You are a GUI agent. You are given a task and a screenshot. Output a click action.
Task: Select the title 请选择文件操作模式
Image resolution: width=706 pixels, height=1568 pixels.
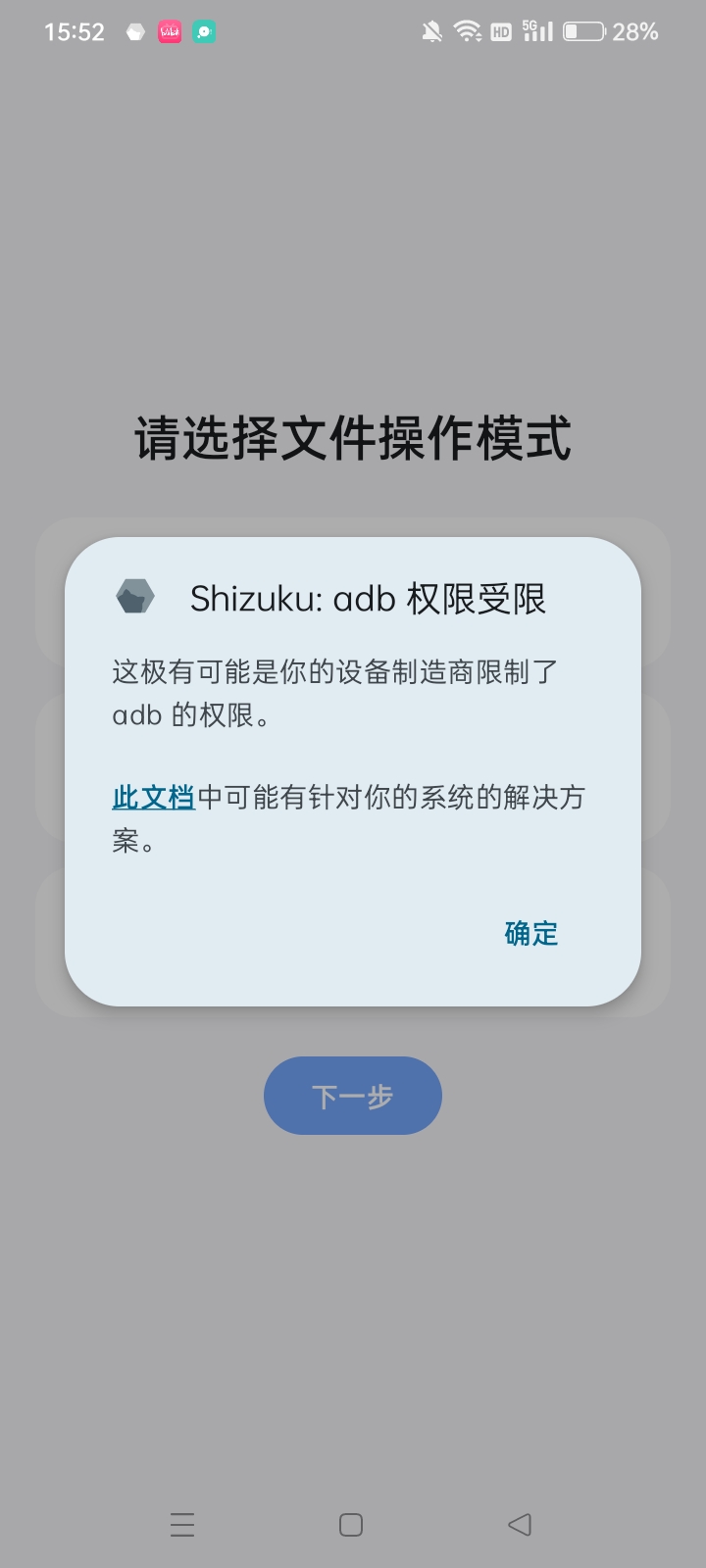point(352,438)
